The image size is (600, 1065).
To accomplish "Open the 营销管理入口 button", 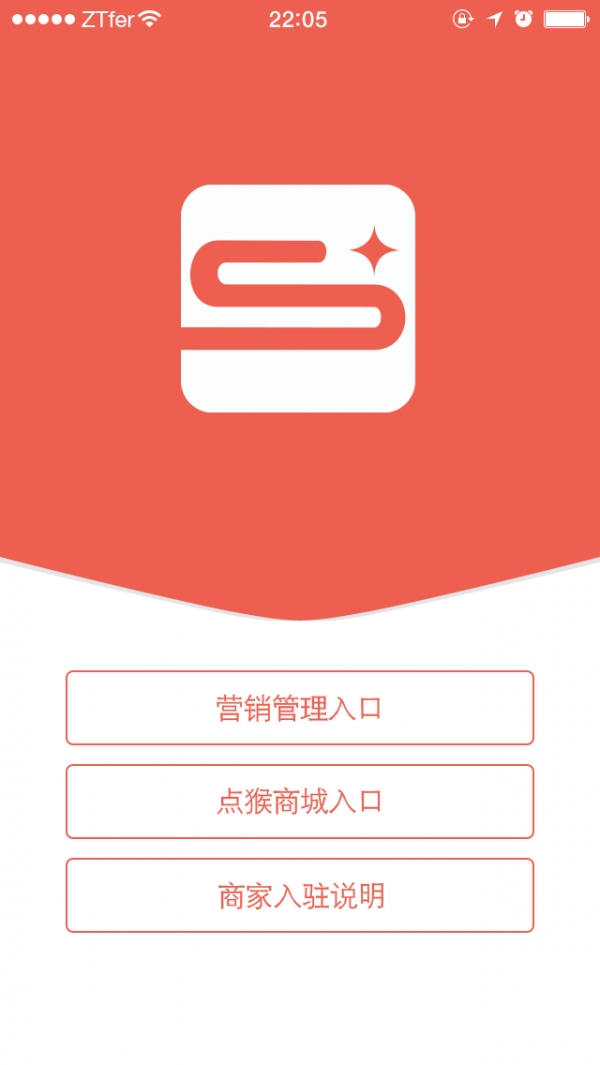I will coord(300,708).
